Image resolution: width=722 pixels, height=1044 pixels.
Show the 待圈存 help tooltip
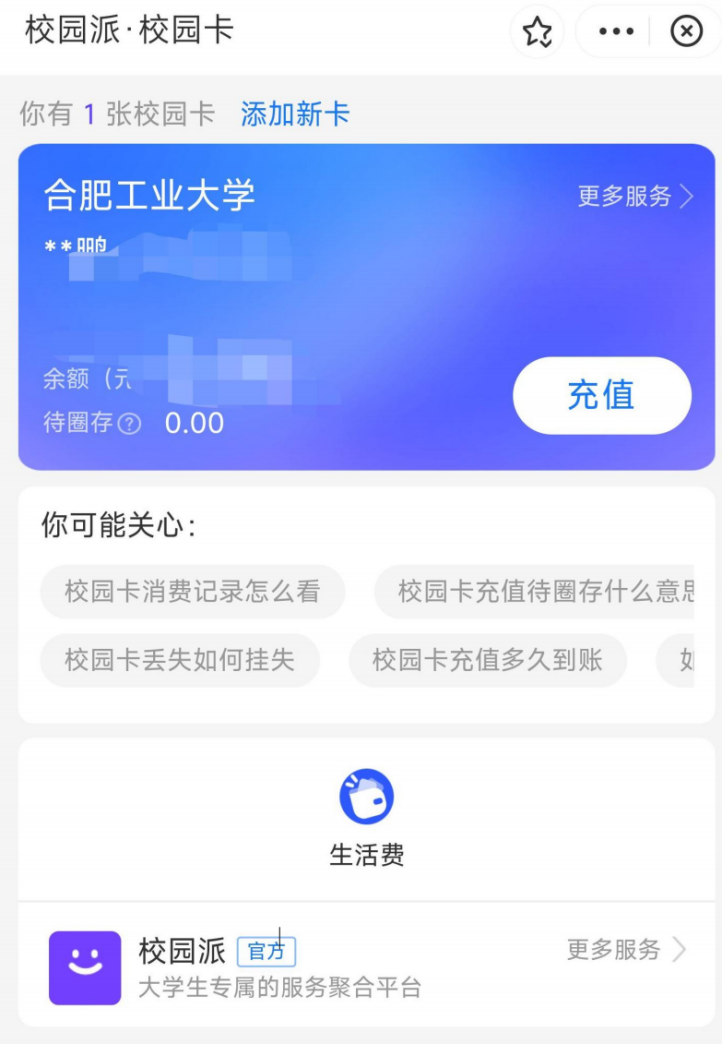[x=130, y=424]
